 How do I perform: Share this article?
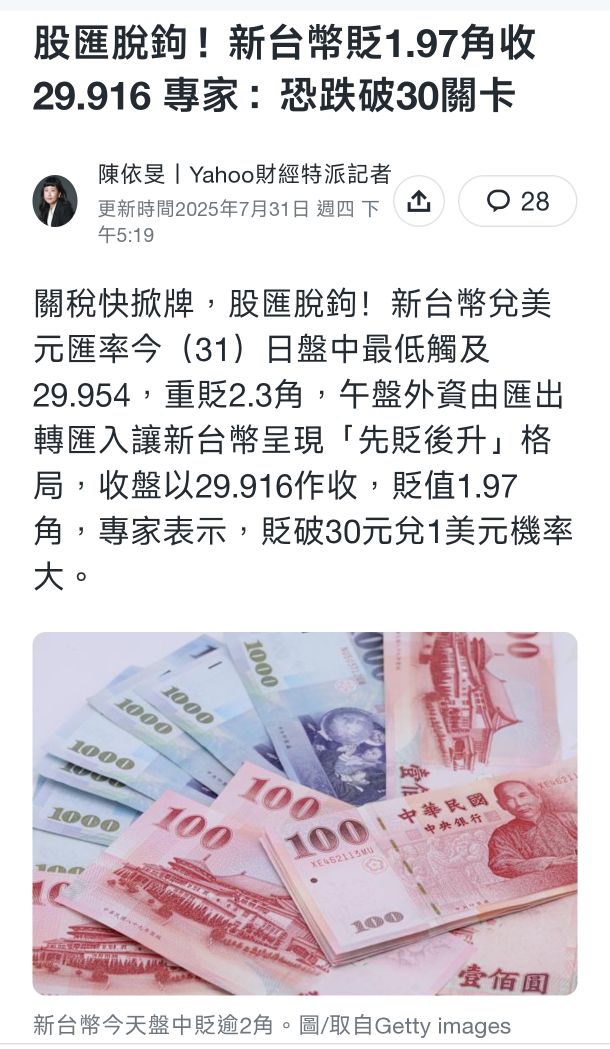pos(419,201)
